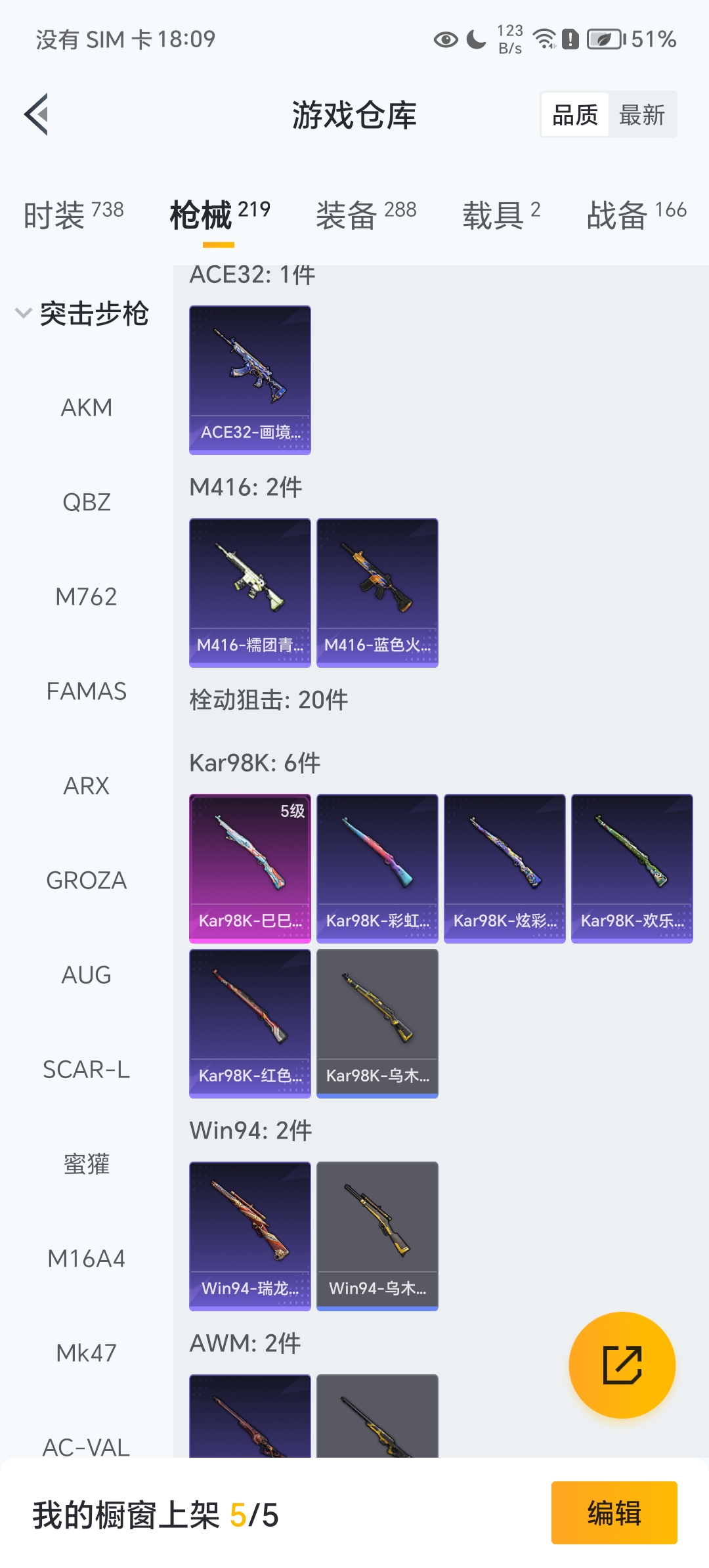This screenshot has height=1568, width=709.
Task: Choose M16A4 from the sidebar
Action: coord(87,1259)
